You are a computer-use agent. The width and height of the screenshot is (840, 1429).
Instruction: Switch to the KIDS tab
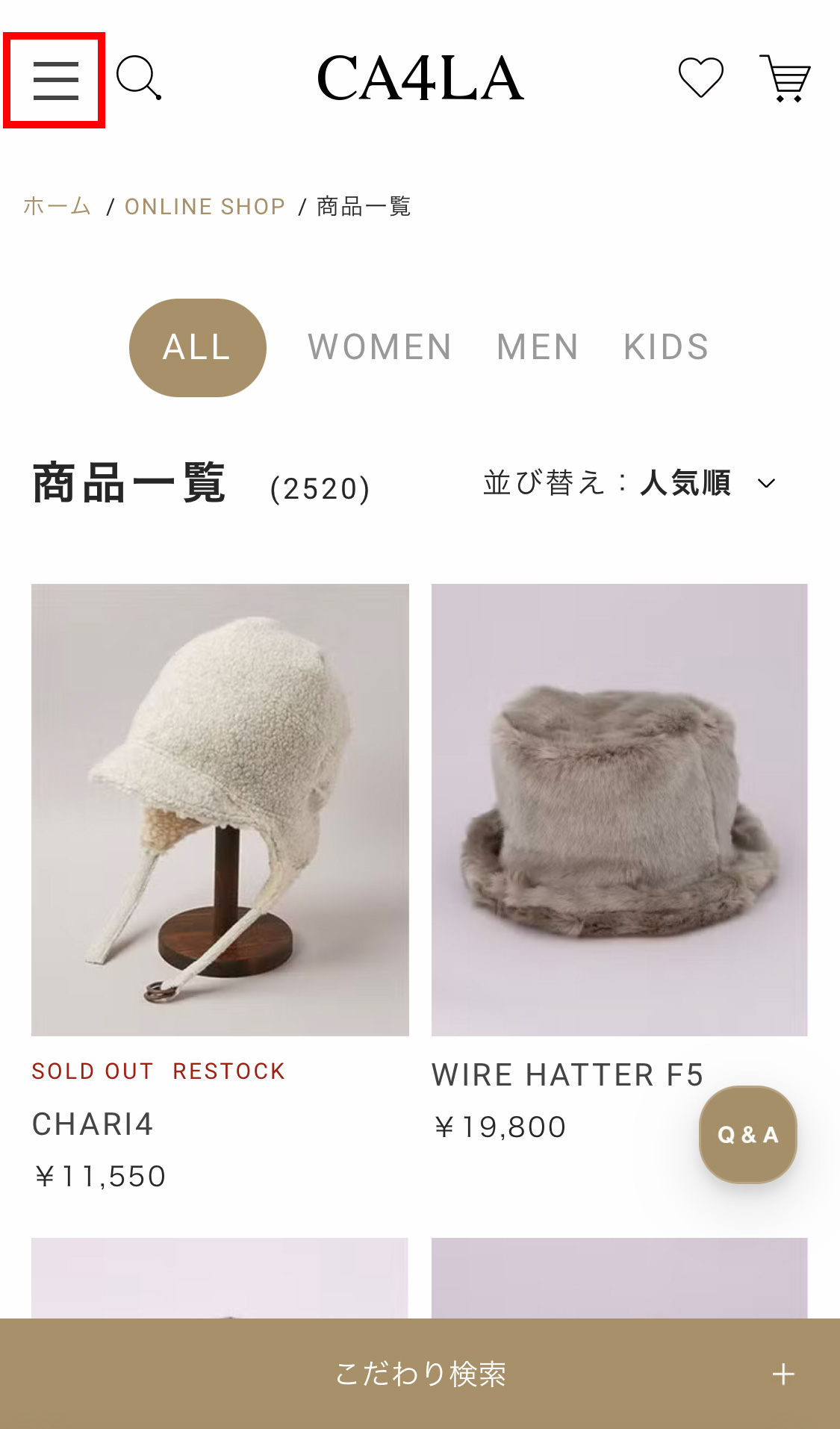pos(666,347)
